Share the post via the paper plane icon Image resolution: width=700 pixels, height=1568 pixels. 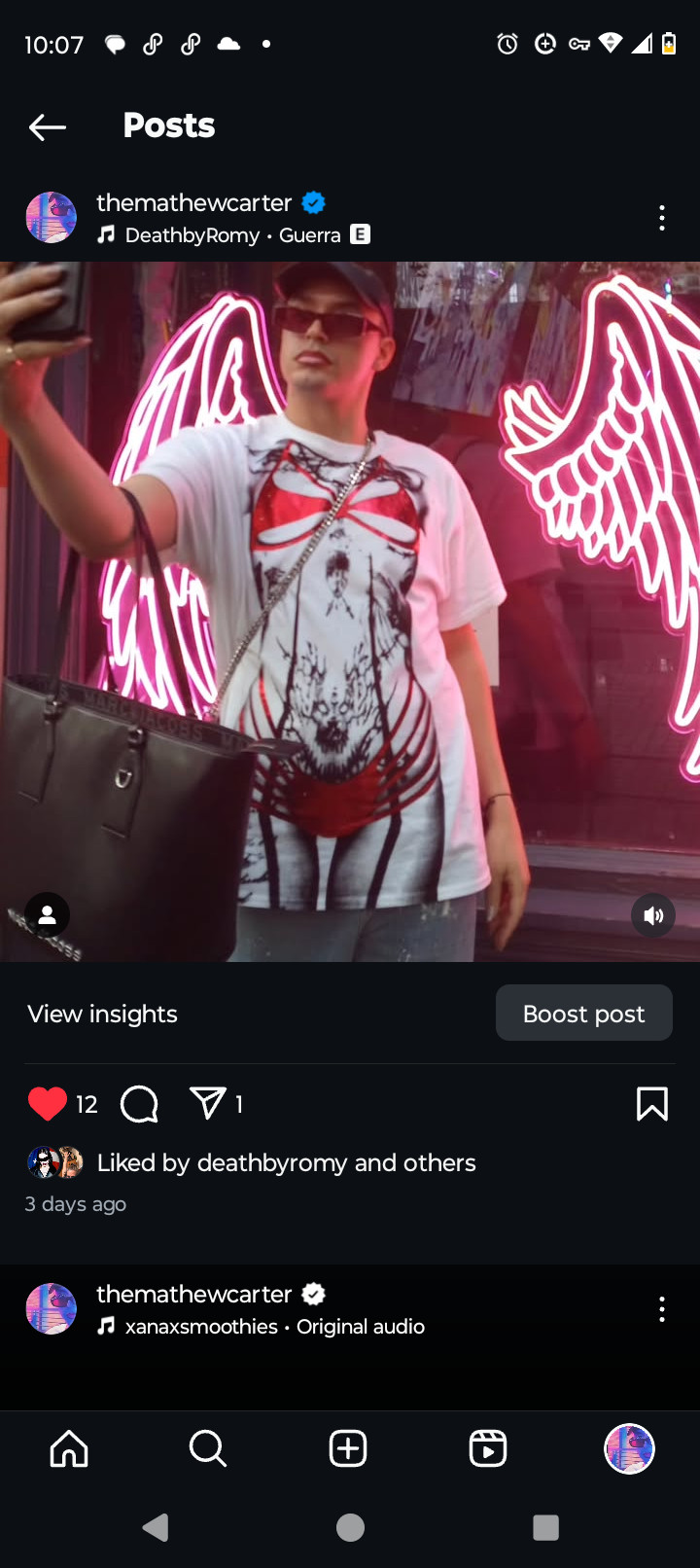pos(207,1104)
